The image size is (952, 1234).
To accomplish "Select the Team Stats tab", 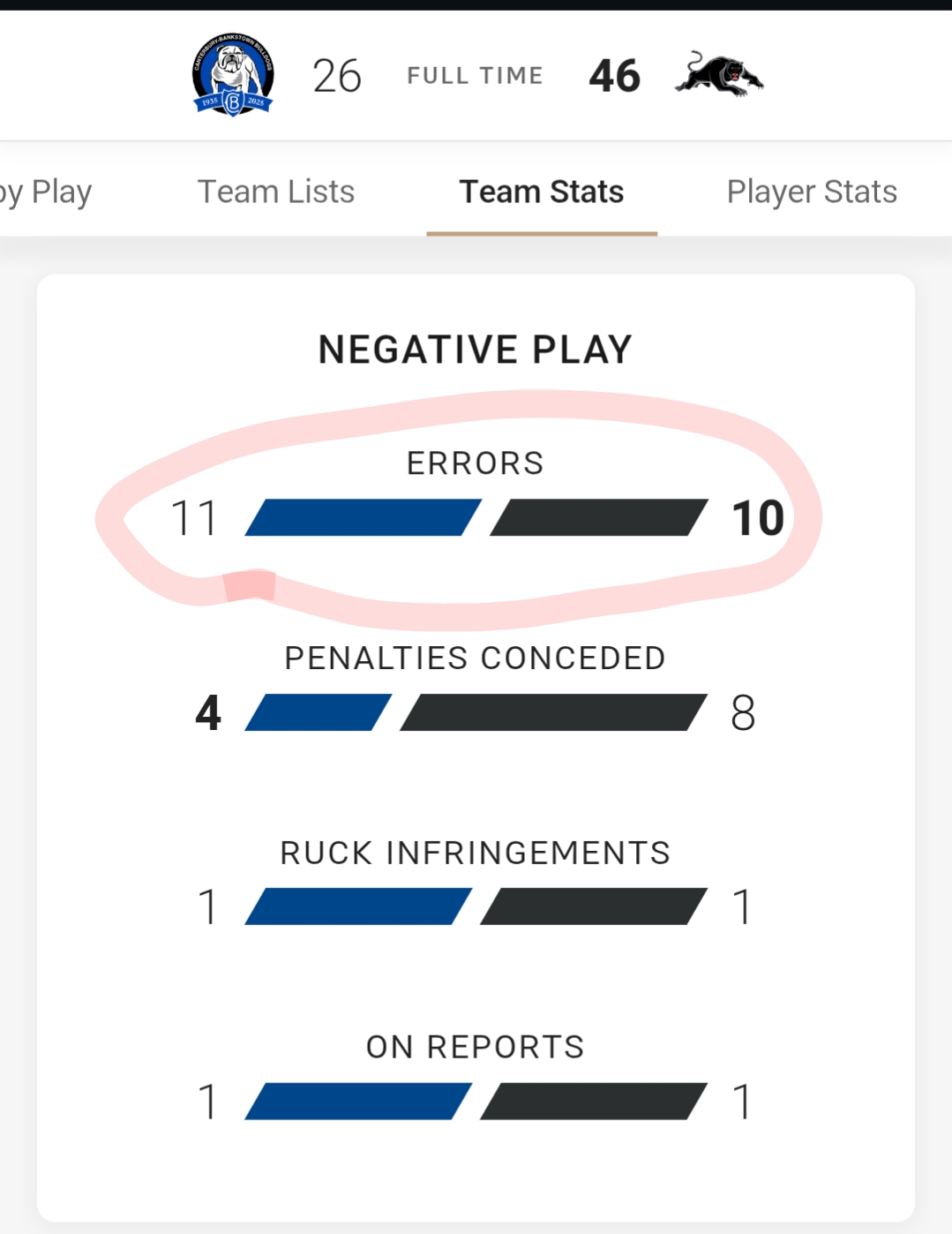I will (x=541, y=192).
